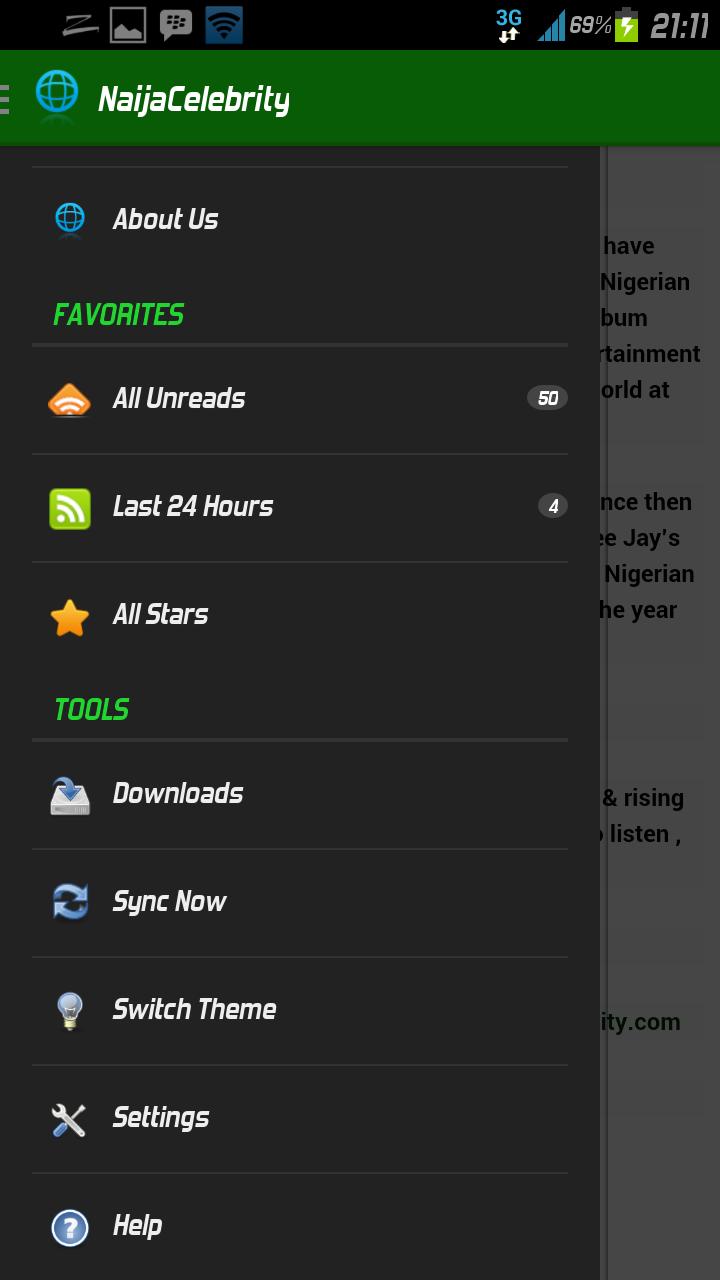Open All Stars favorites
Image resolution: width=720 pixels, height=1280 pixels.
pyautogui.click(x=299, y=615)
